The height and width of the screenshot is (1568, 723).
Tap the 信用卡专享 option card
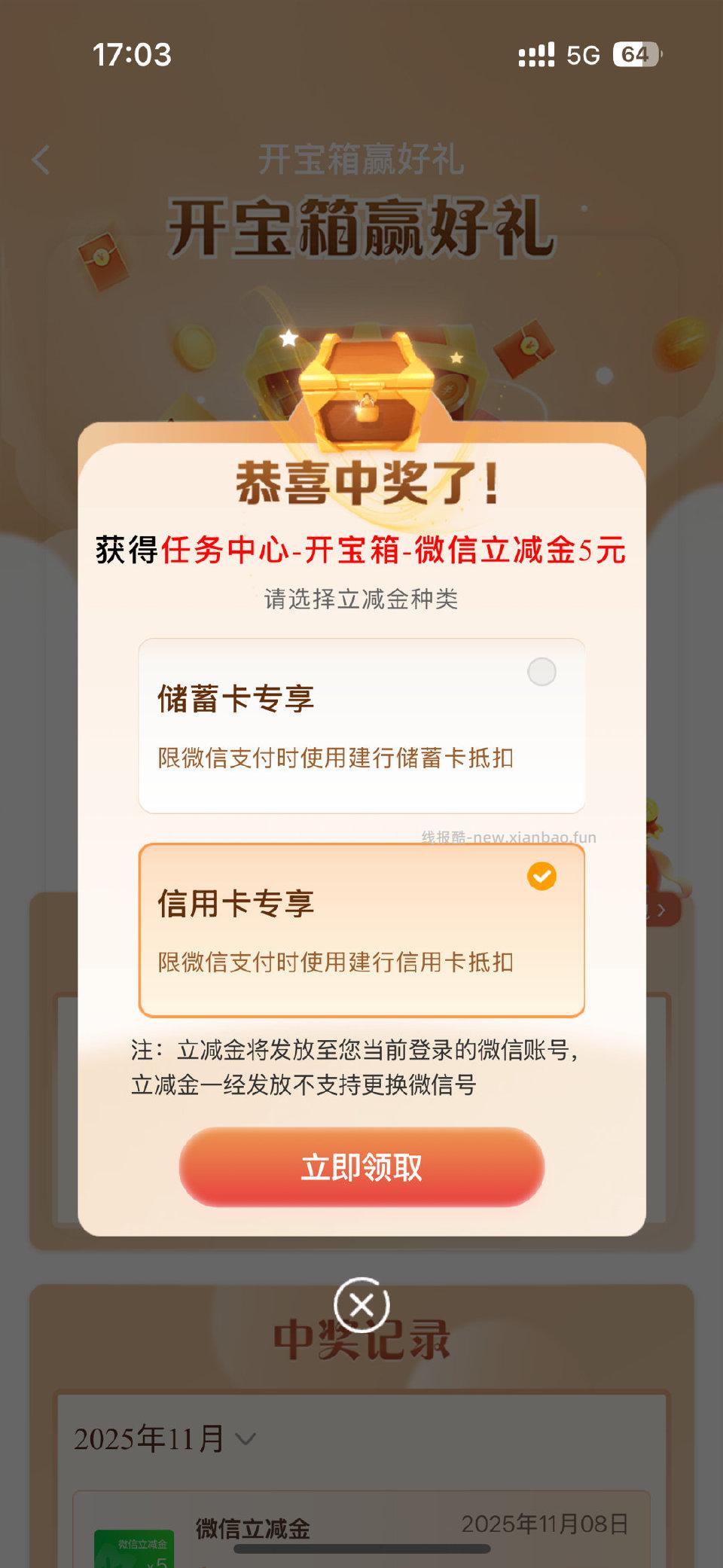pyautogui.click(x=361, y=934)
